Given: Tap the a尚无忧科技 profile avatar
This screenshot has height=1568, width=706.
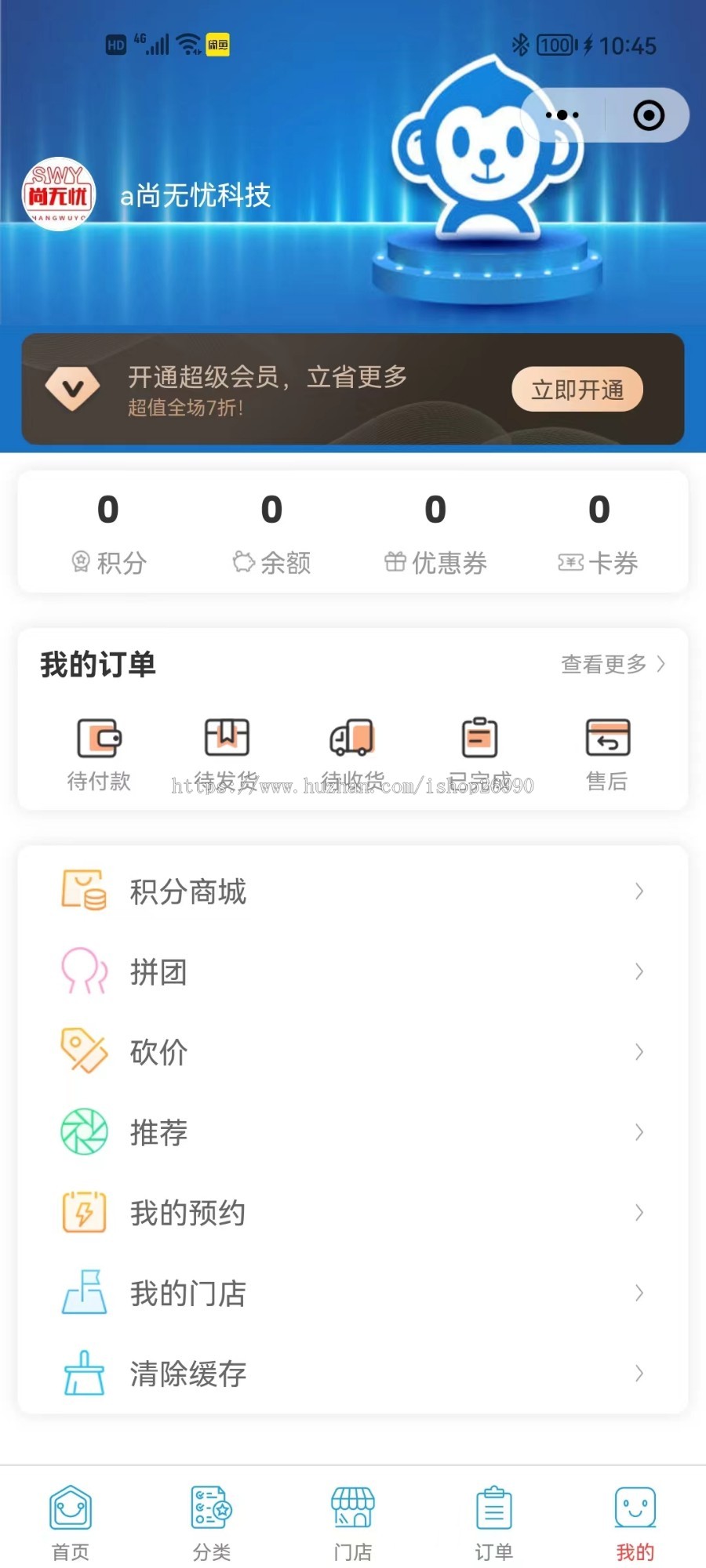Looking at the screenshot, I should (x=59, y=194).
